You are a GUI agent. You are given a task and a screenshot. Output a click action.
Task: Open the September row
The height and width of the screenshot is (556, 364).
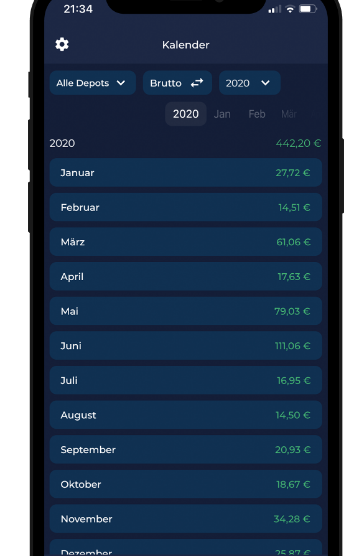click(x=186, y=450)
